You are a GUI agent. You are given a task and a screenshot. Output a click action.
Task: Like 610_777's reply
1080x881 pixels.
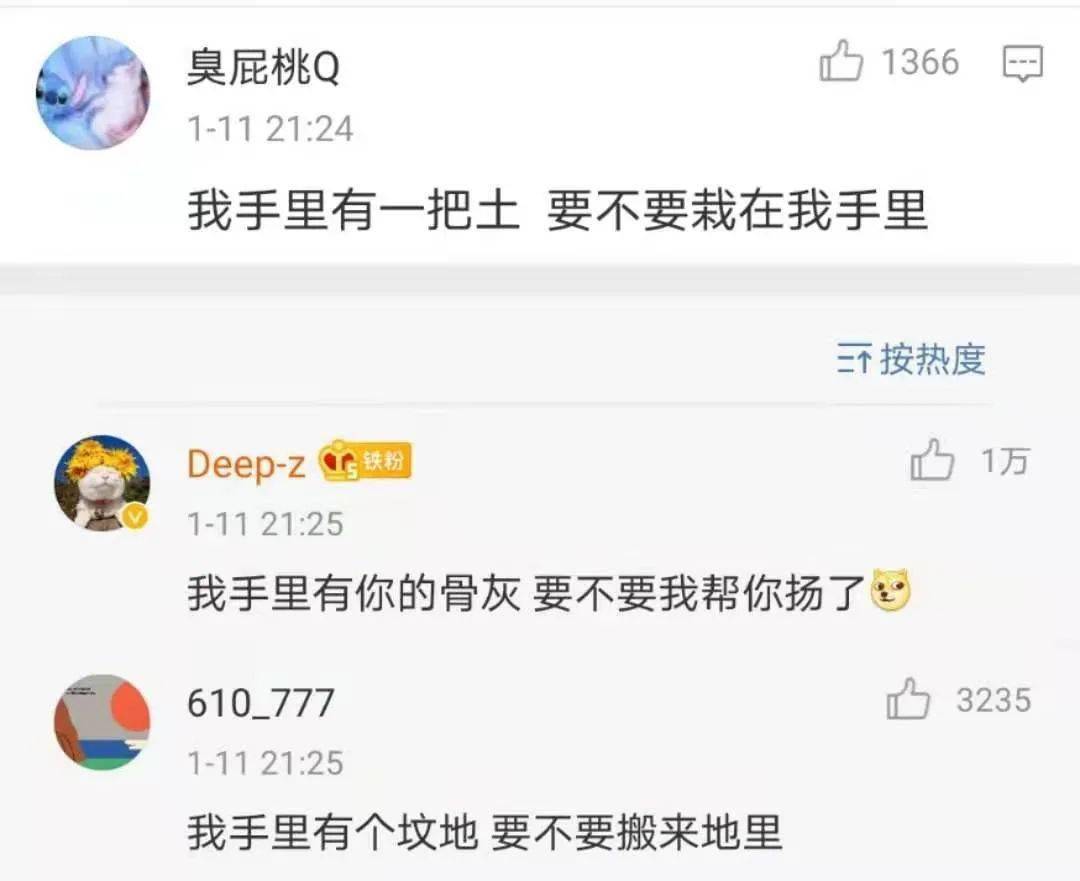point(908,700)
